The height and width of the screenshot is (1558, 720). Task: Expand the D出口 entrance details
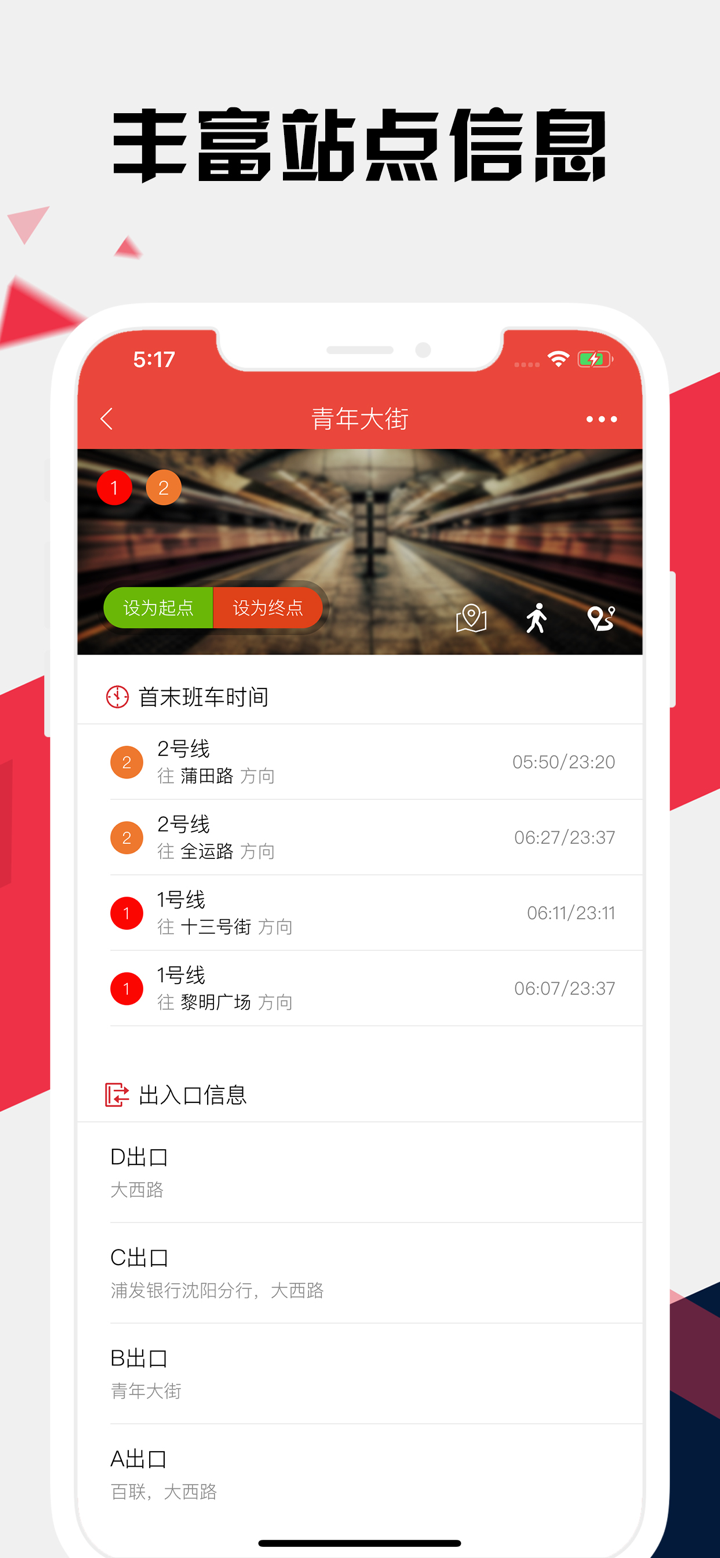[x=360, y=1171]
